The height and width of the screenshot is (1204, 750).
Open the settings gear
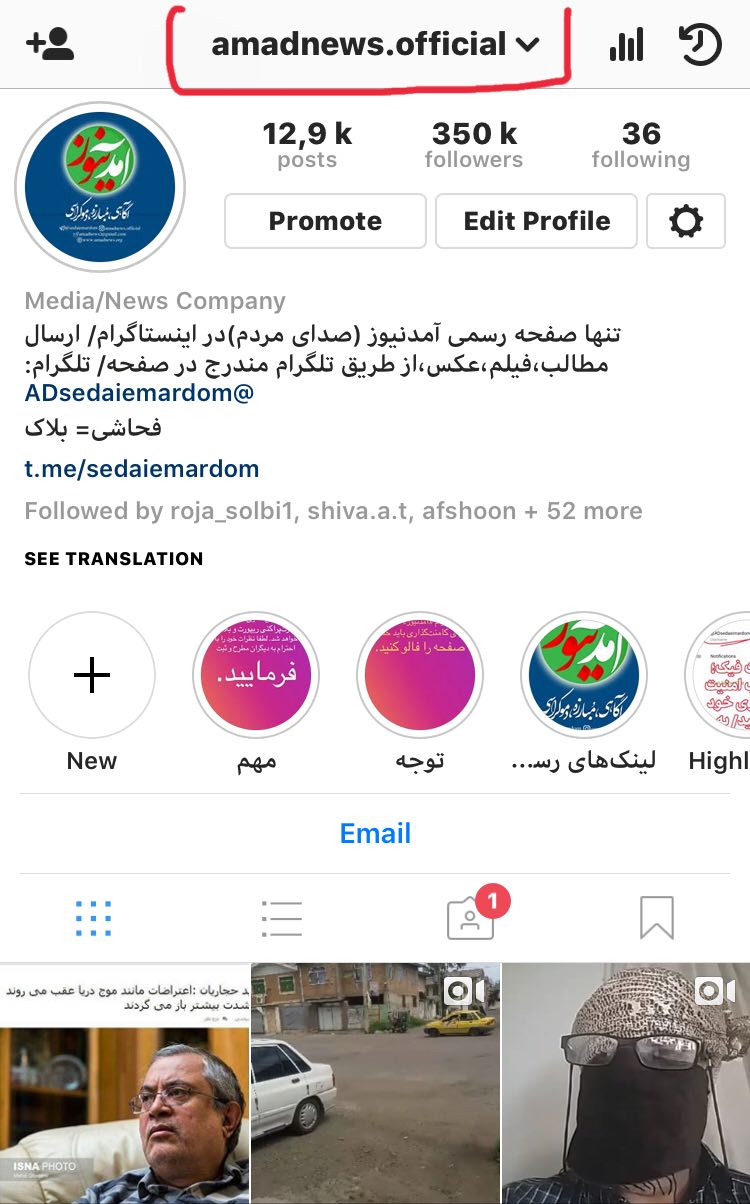pos(686,221)
